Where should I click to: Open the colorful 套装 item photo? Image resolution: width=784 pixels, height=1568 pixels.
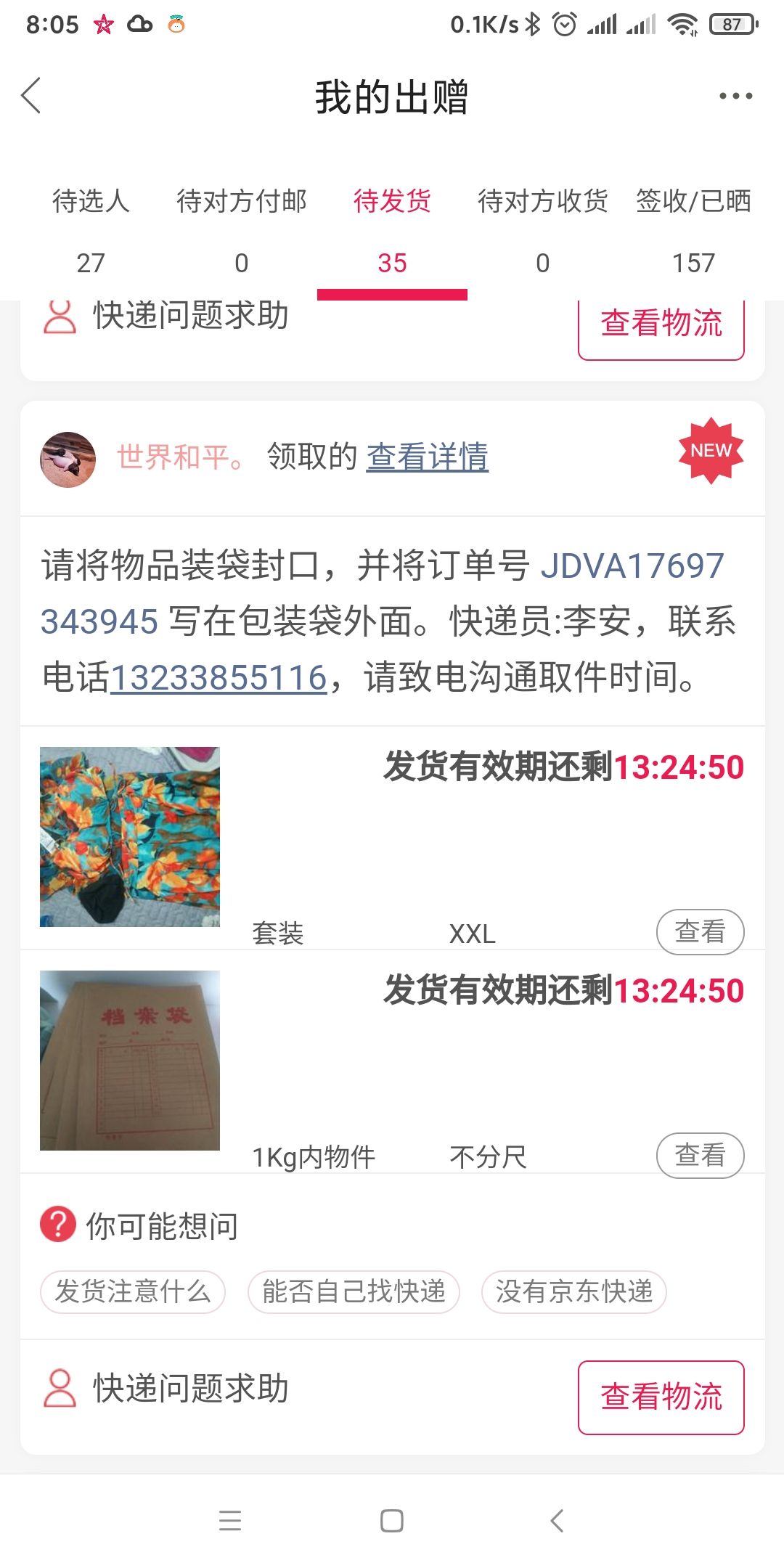coord(130,837)
